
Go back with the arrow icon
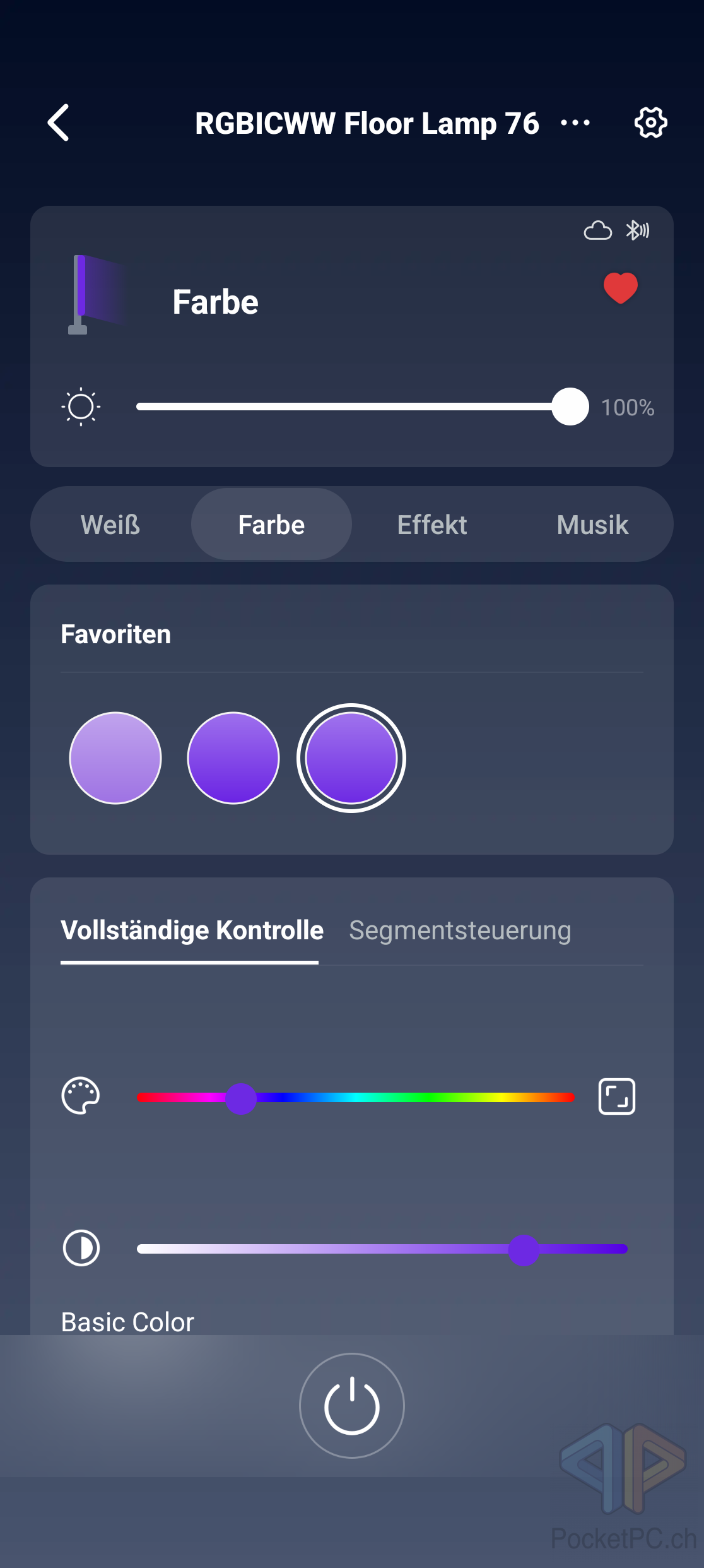click(x=59, y=122)
